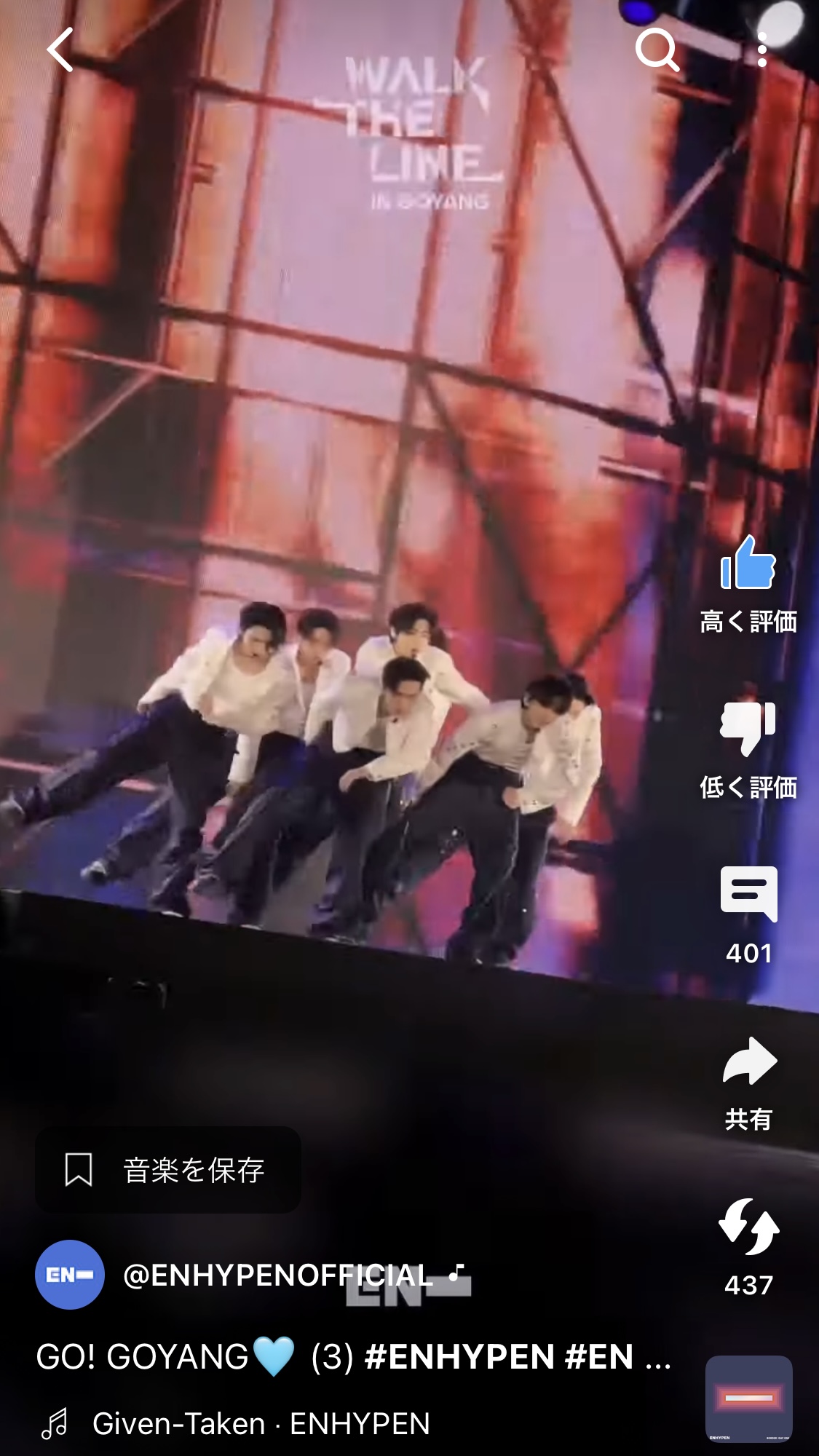Expand the GO! GOYANG description text
Viewport: 819px width, 1456px height.
click(353, 1357)
